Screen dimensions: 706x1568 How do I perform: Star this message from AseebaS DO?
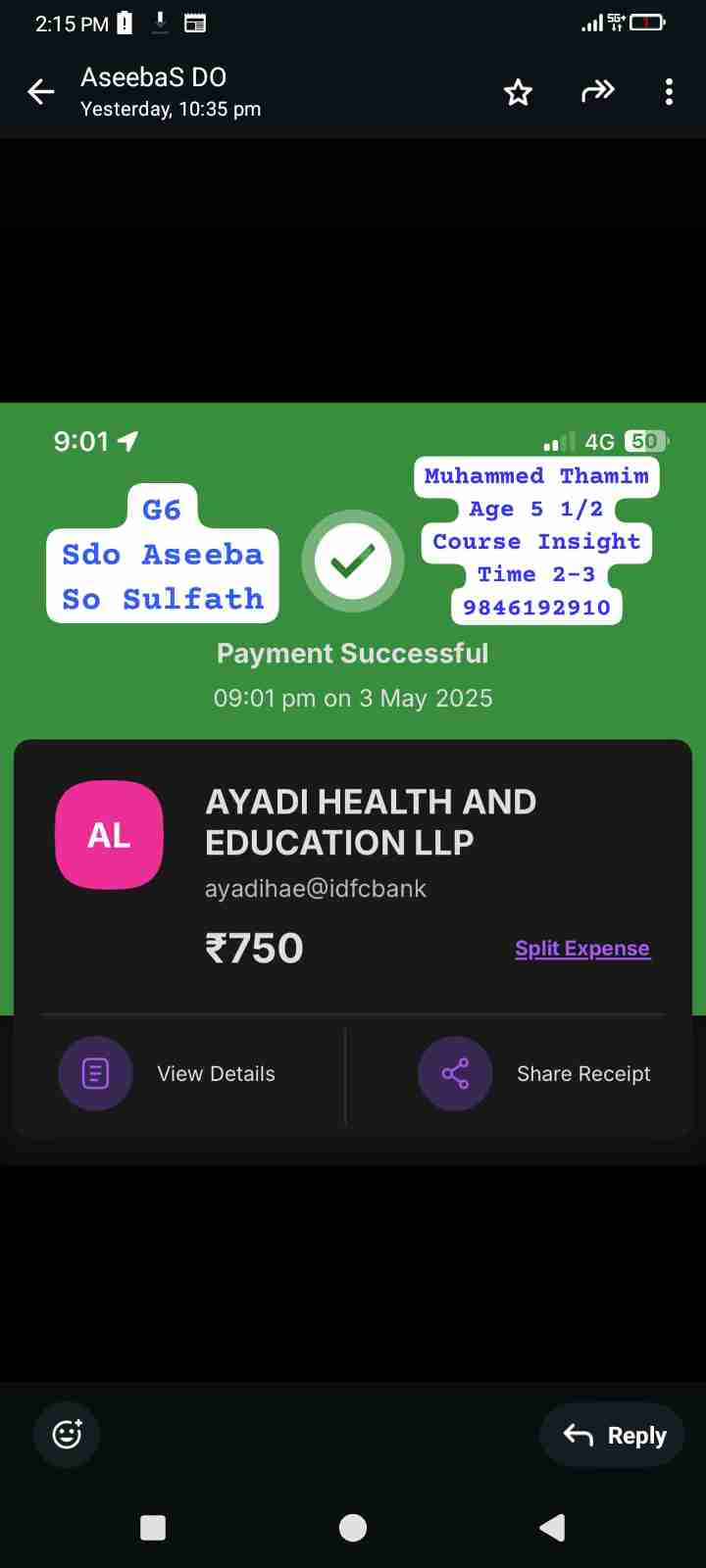pyautogui.click(x=518, y=92)
